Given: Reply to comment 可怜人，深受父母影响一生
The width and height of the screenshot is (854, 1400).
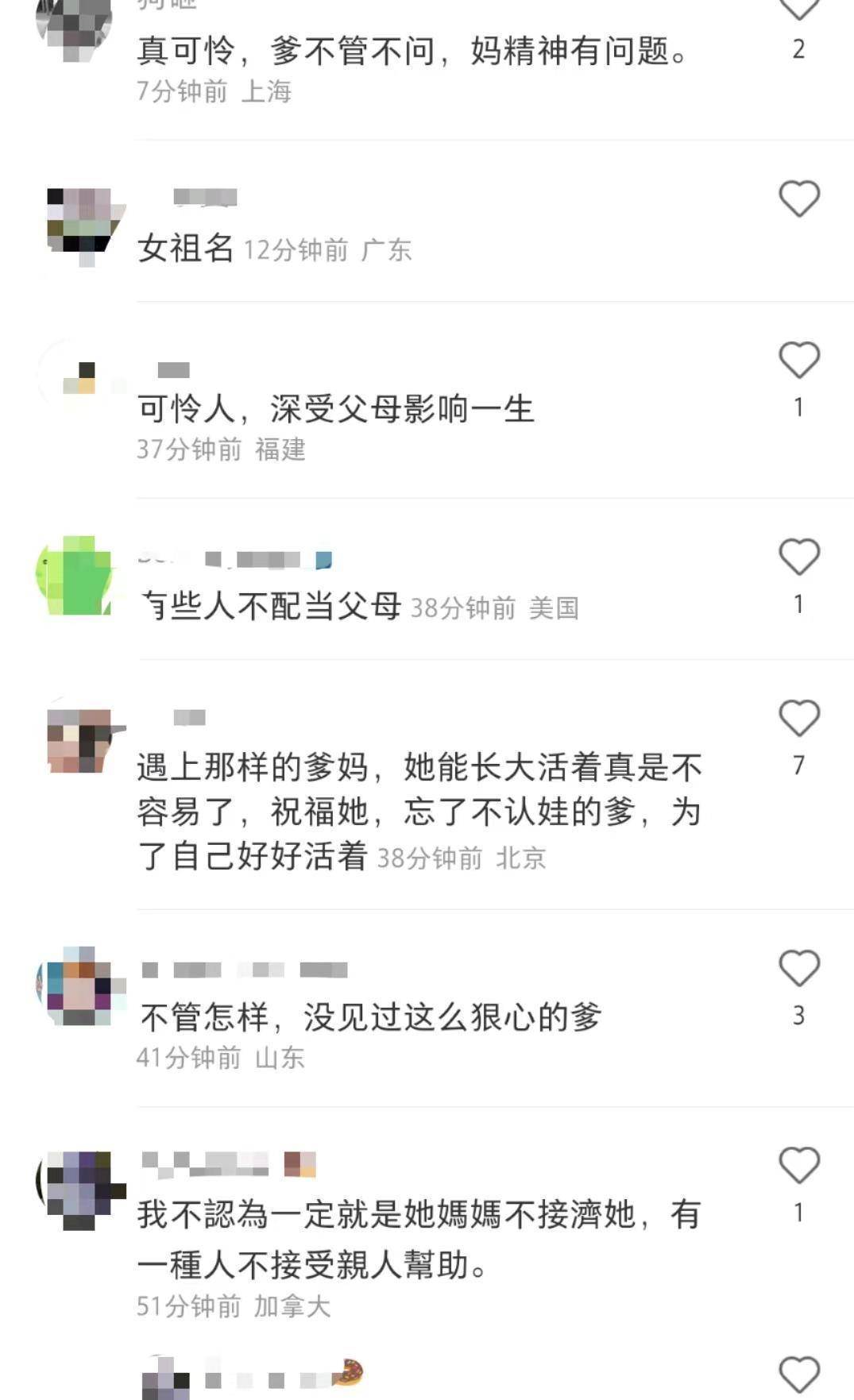Looking at the screenshot, I should 335,410.
